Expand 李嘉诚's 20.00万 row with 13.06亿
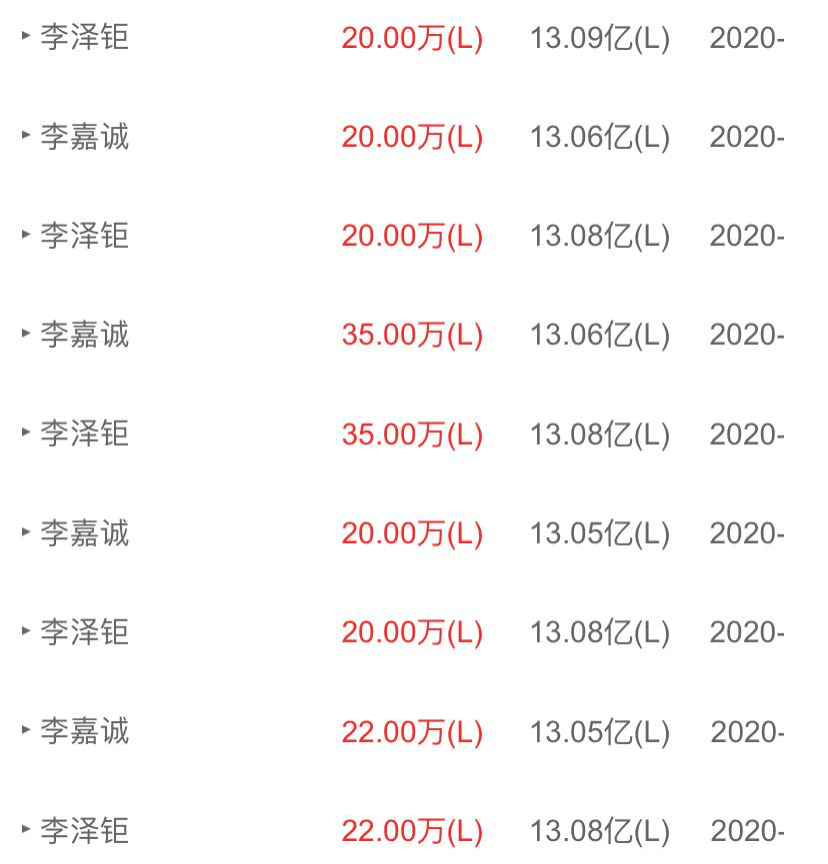Screen dimensions: 828x864 [x=26, y=136]
